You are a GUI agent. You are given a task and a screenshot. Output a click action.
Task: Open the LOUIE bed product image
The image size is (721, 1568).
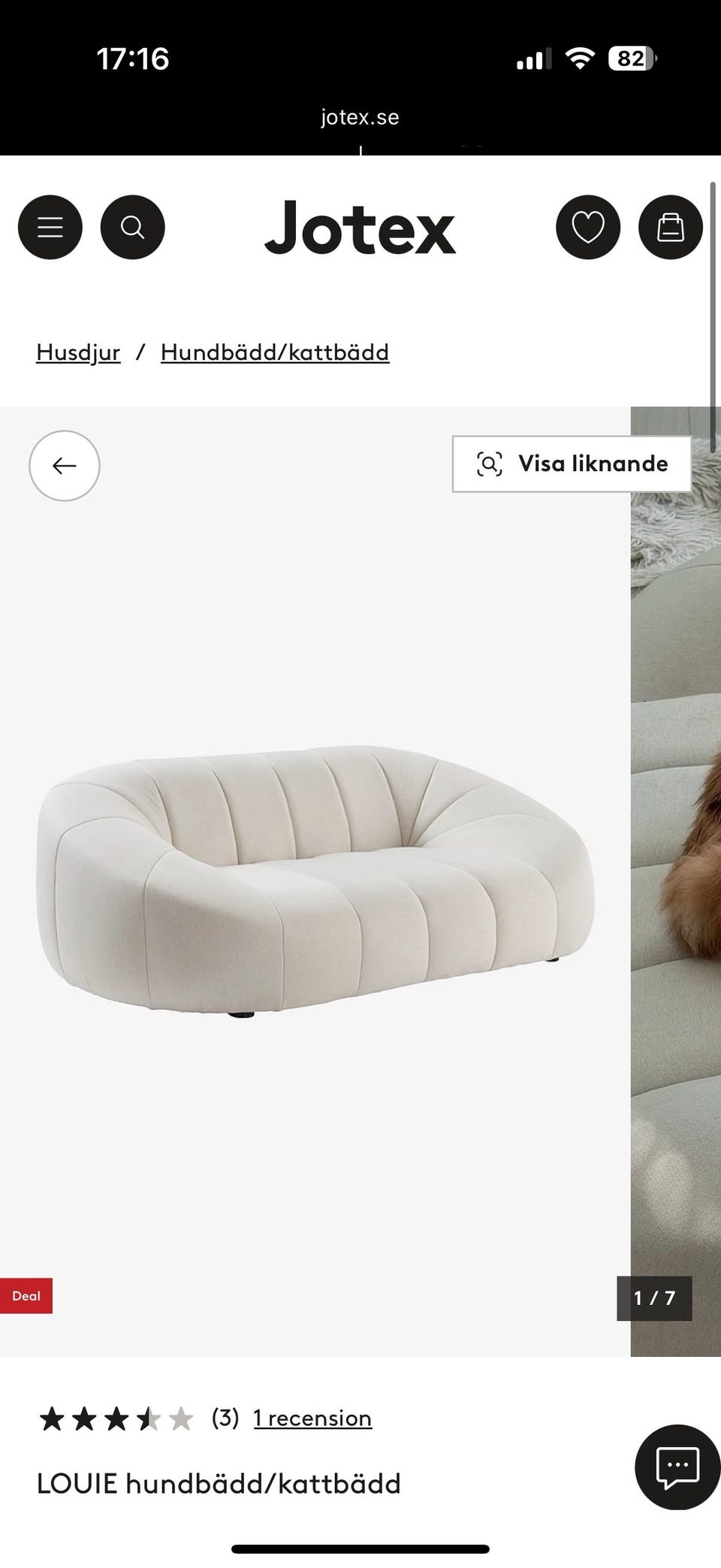315,879
